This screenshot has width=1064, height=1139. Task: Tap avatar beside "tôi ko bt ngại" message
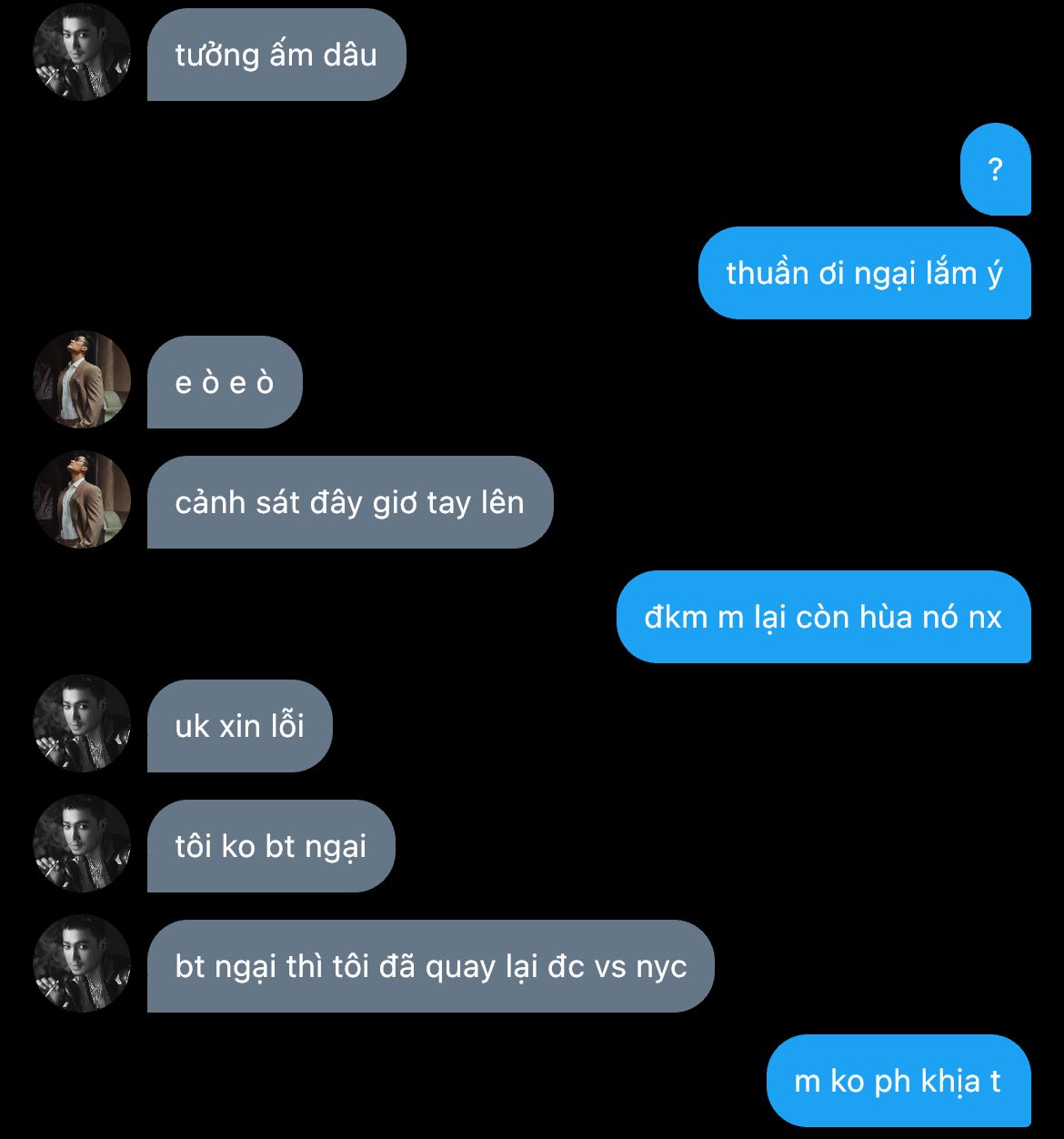tap(82, 843)
